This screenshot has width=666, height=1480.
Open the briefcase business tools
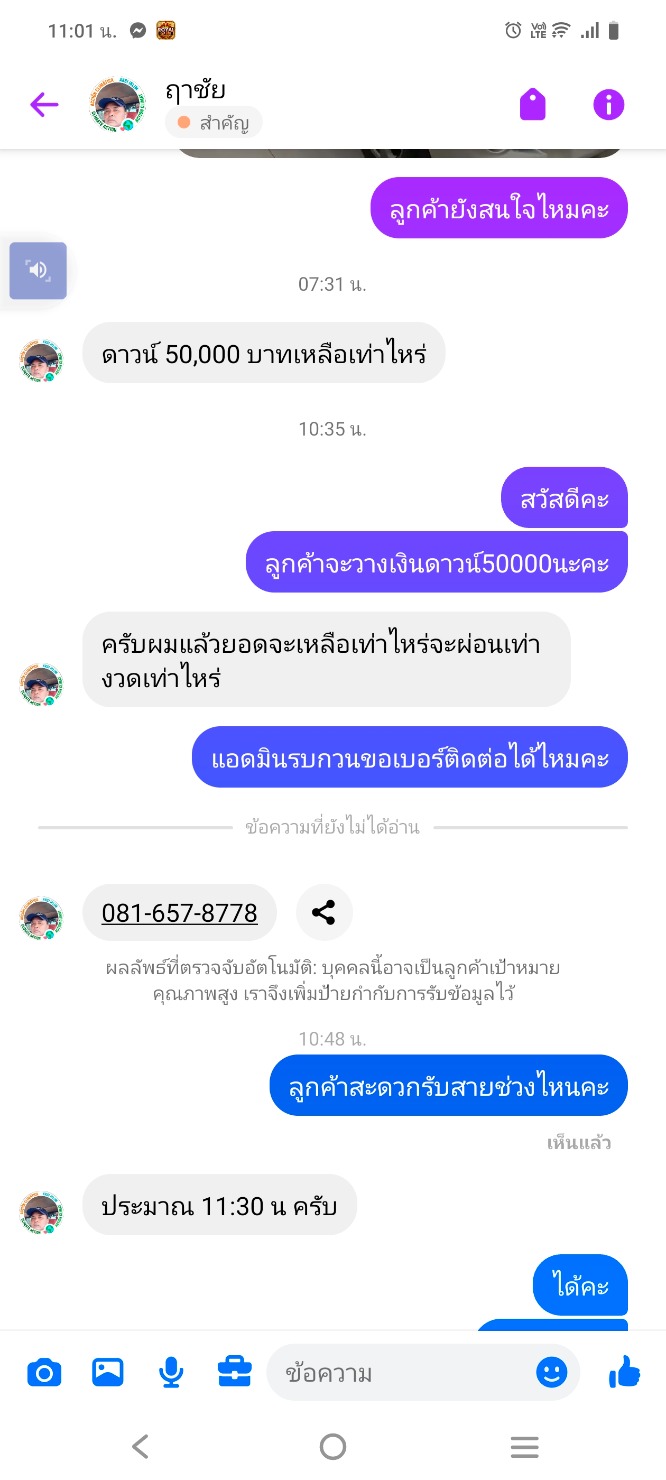[x=235, y=1371]
